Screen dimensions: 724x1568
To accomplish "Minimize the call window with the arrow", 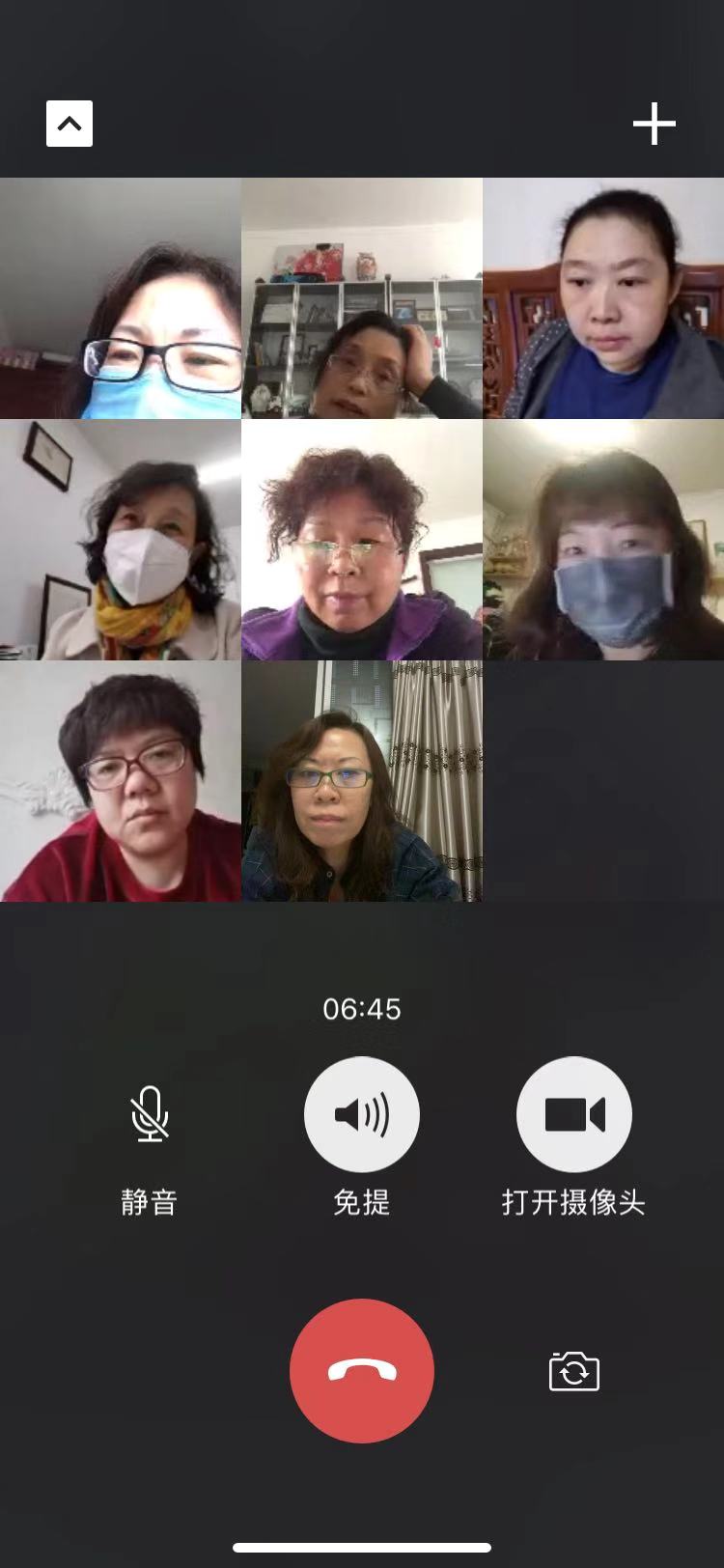I will coord(70,124).
